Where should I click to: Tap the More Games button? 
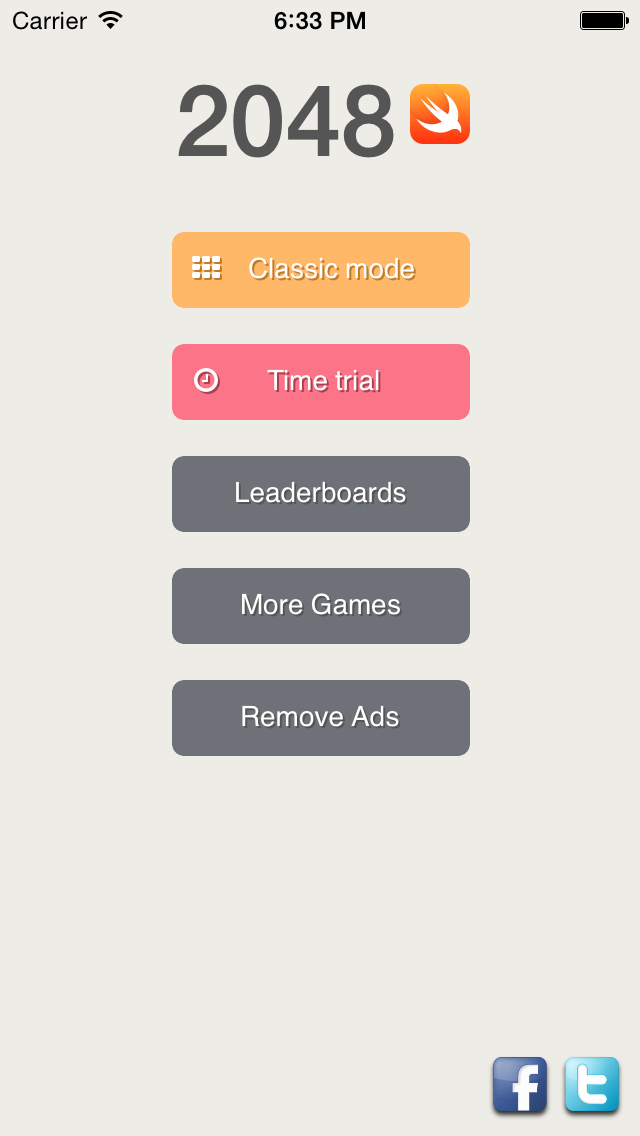click(x=320, y=606)
